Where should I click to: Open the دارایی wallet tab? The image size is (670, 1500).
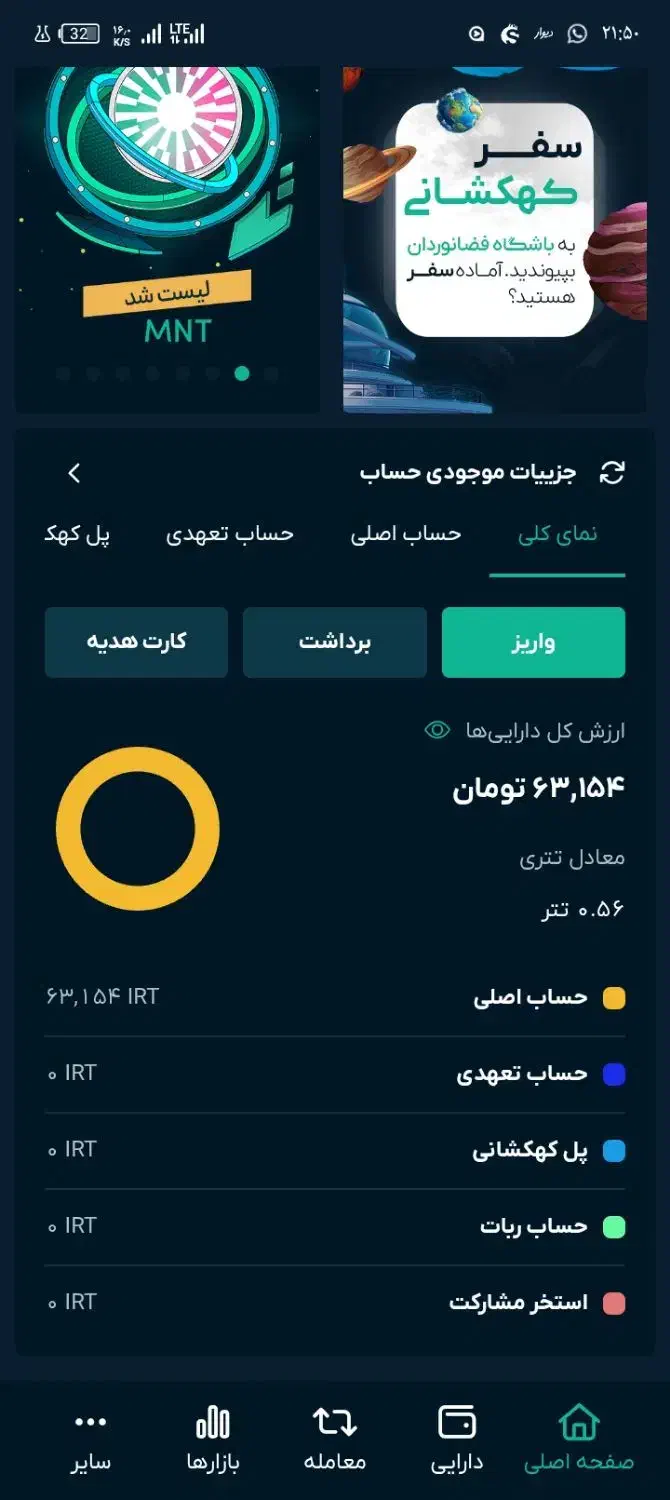click(457, 1439)
